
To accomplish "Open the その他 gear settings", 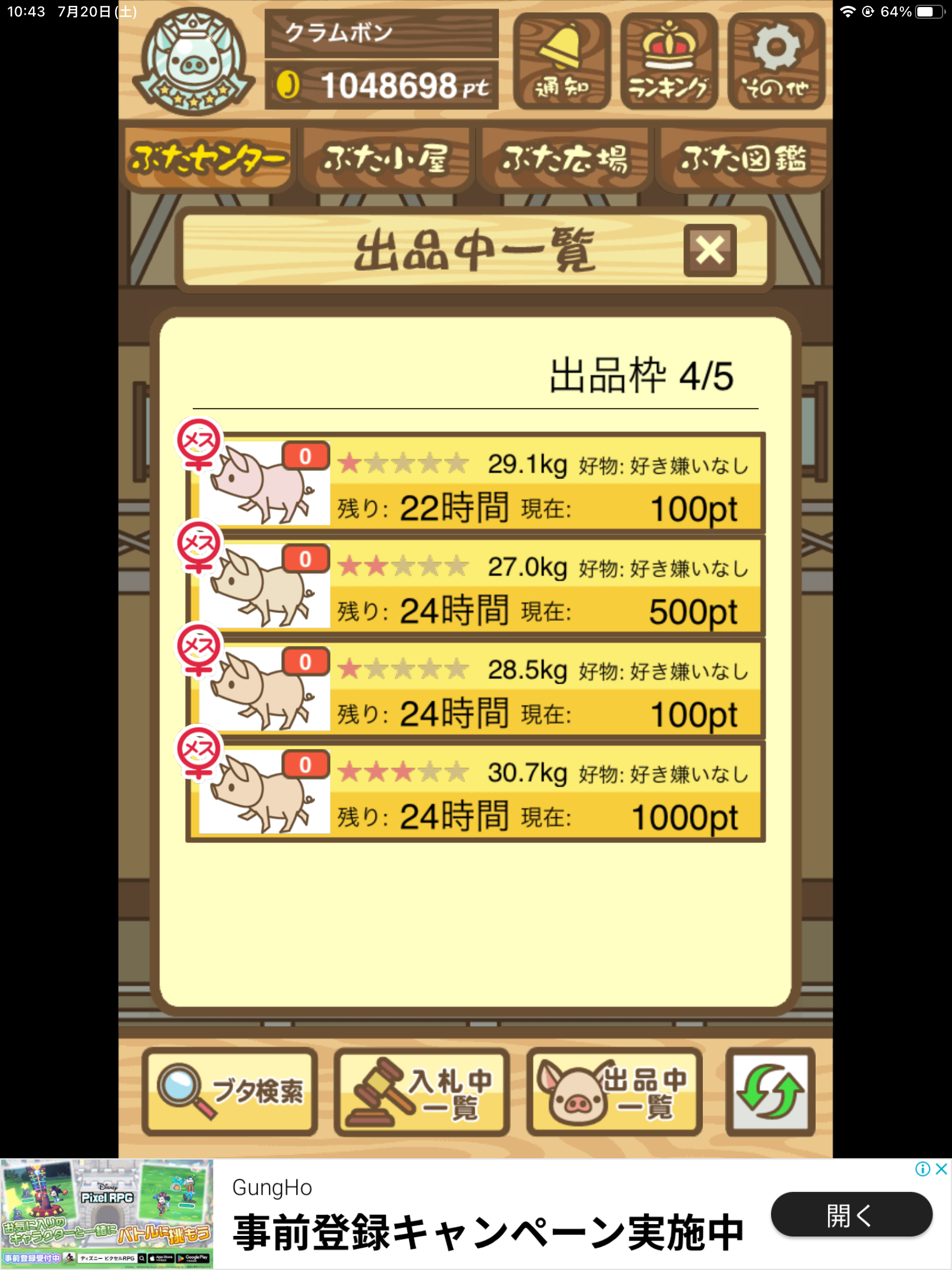I will [x=776, y=62].
